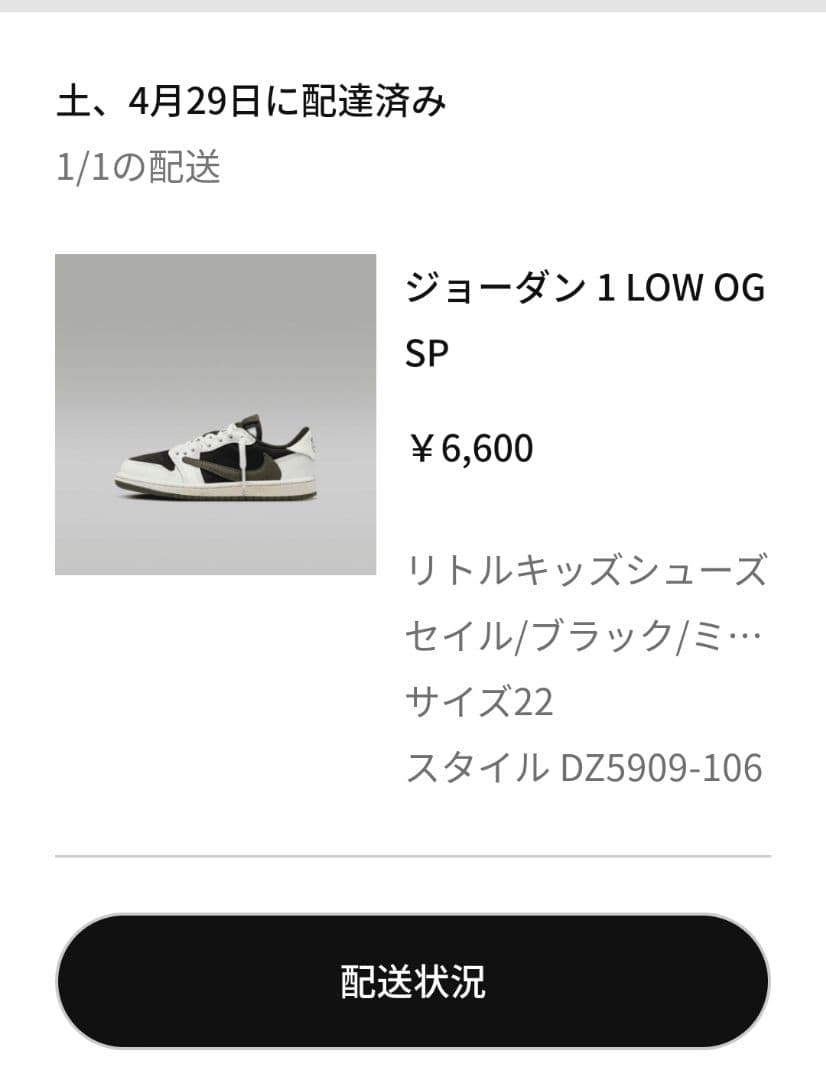826x1080 pixels.
Task: Click the truncated color name セイル/ブラック/ミ… to expand it
Action: point(585,633)
